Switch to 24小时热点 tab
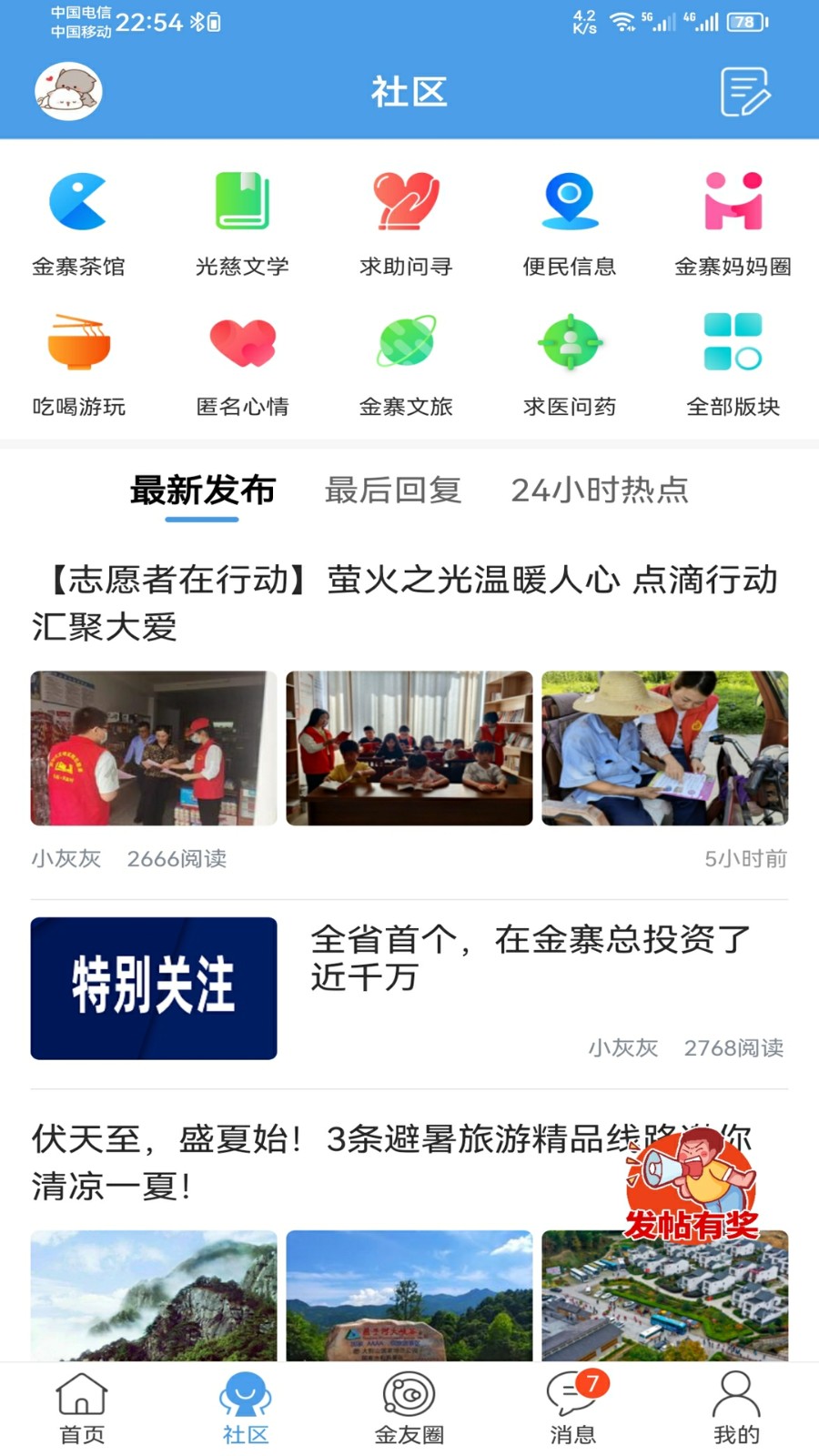 600,490
